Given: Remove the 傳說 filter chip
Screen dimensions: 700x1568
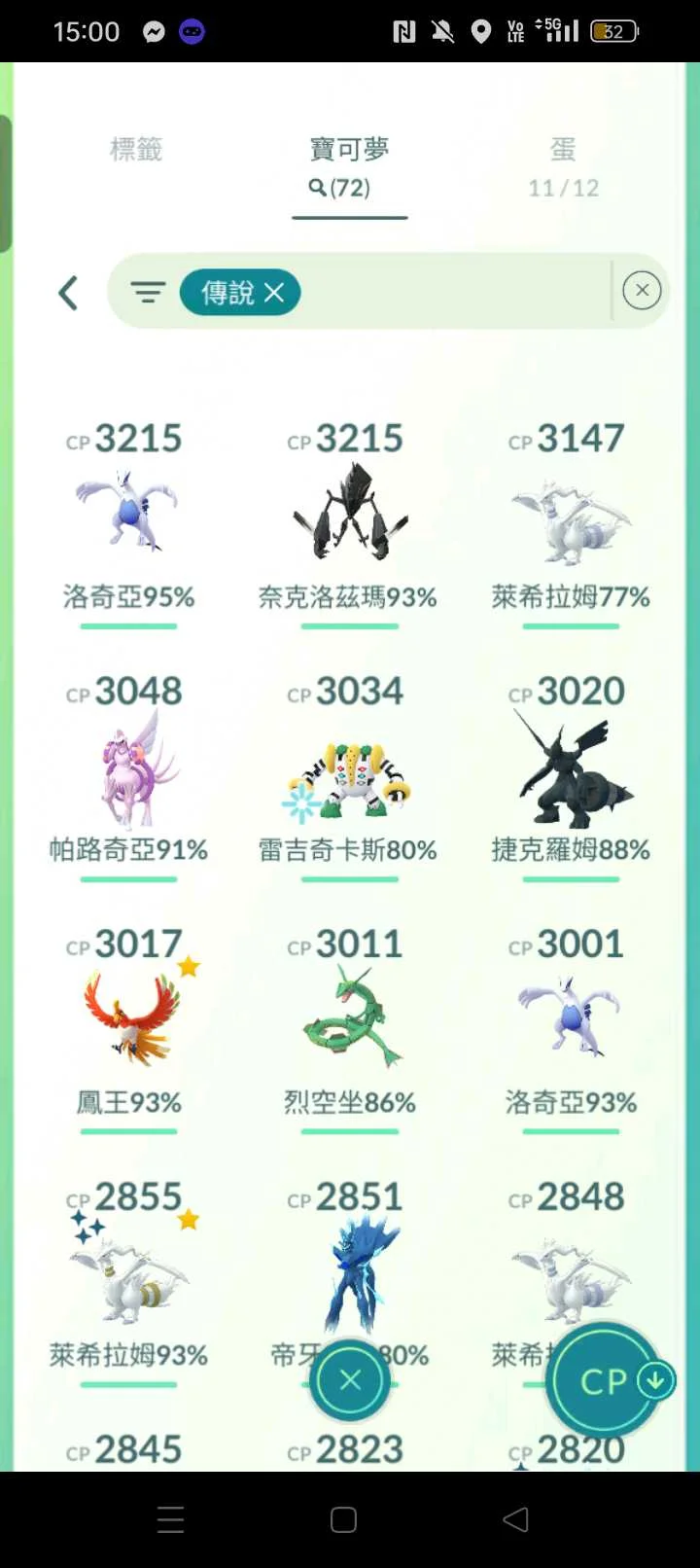Looking at the screenshot, I should click(x=275, y=292).
